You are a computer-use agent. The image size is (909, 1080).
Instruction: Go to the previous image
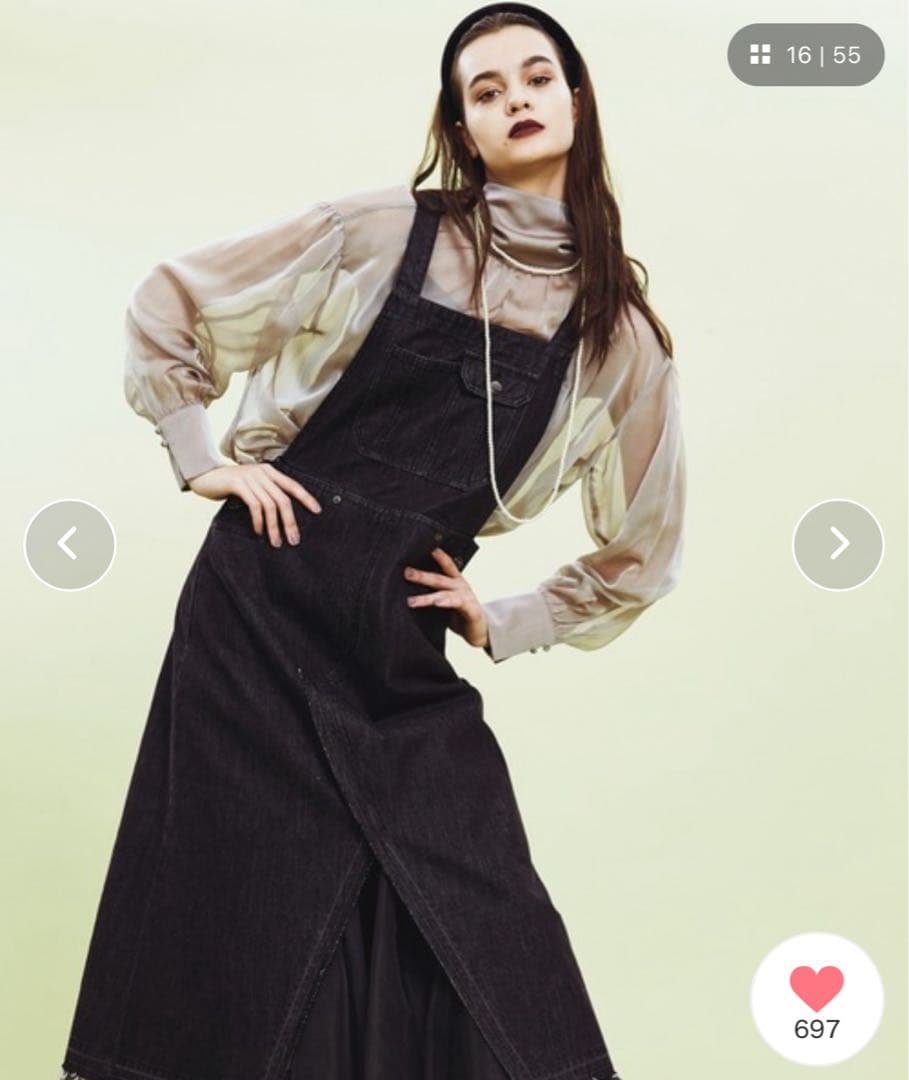pos(69,544)
